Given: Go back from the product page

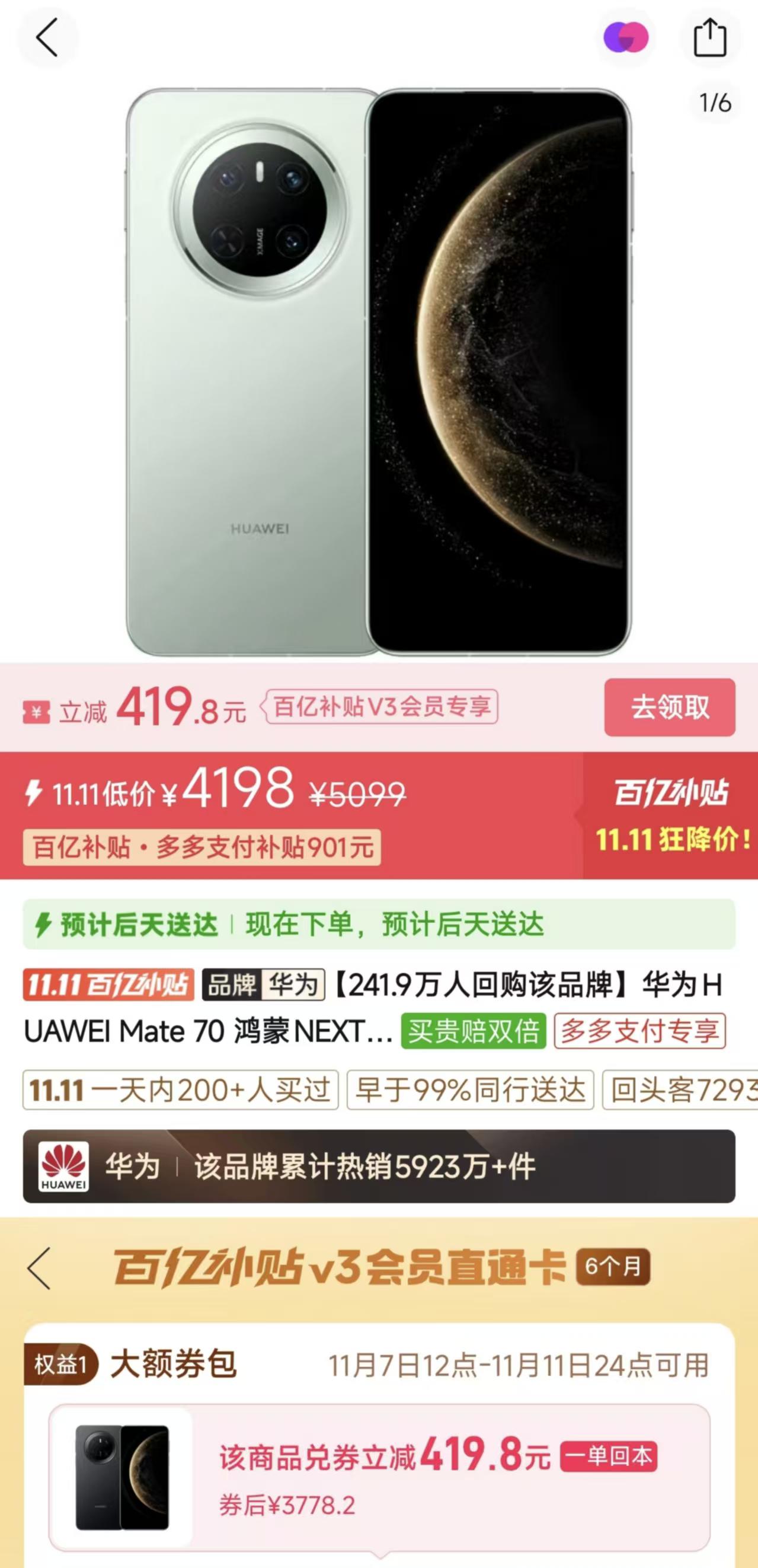Looking at the screenshot, I should [47, 38].
